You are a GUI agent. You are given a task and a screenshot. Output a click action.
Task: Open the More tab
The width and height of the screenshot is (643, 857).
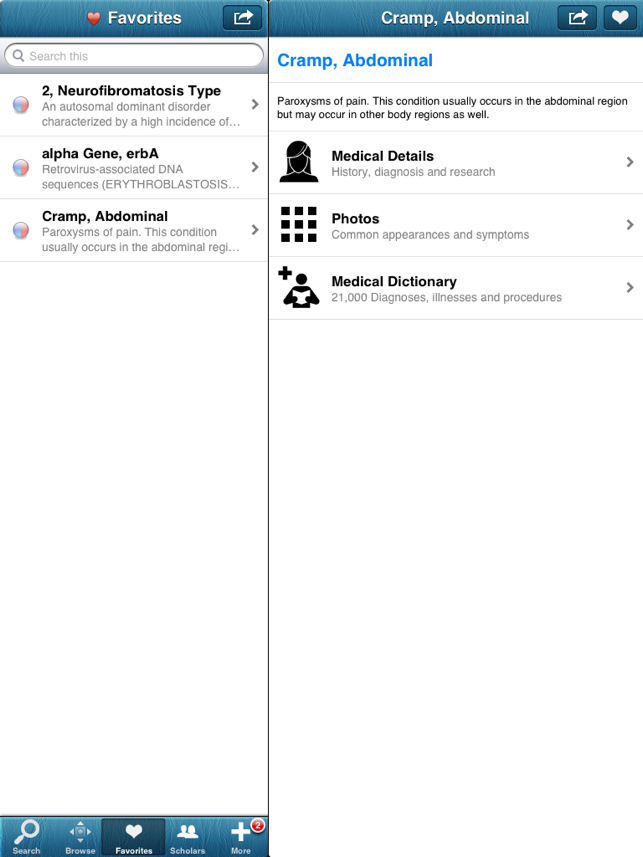pos(241,837)
